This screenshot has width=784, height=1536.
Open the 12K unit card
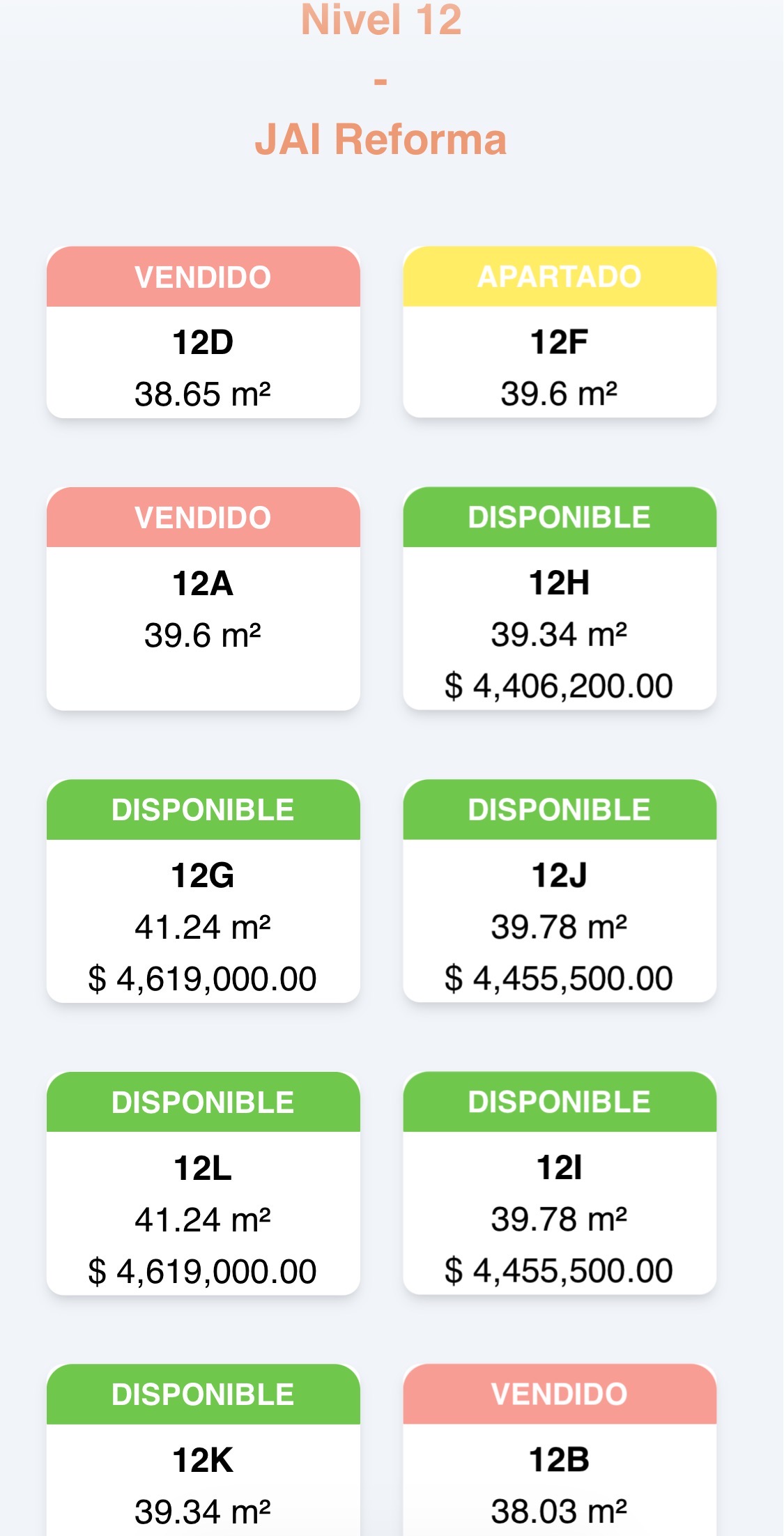(x=203, y=1450)
